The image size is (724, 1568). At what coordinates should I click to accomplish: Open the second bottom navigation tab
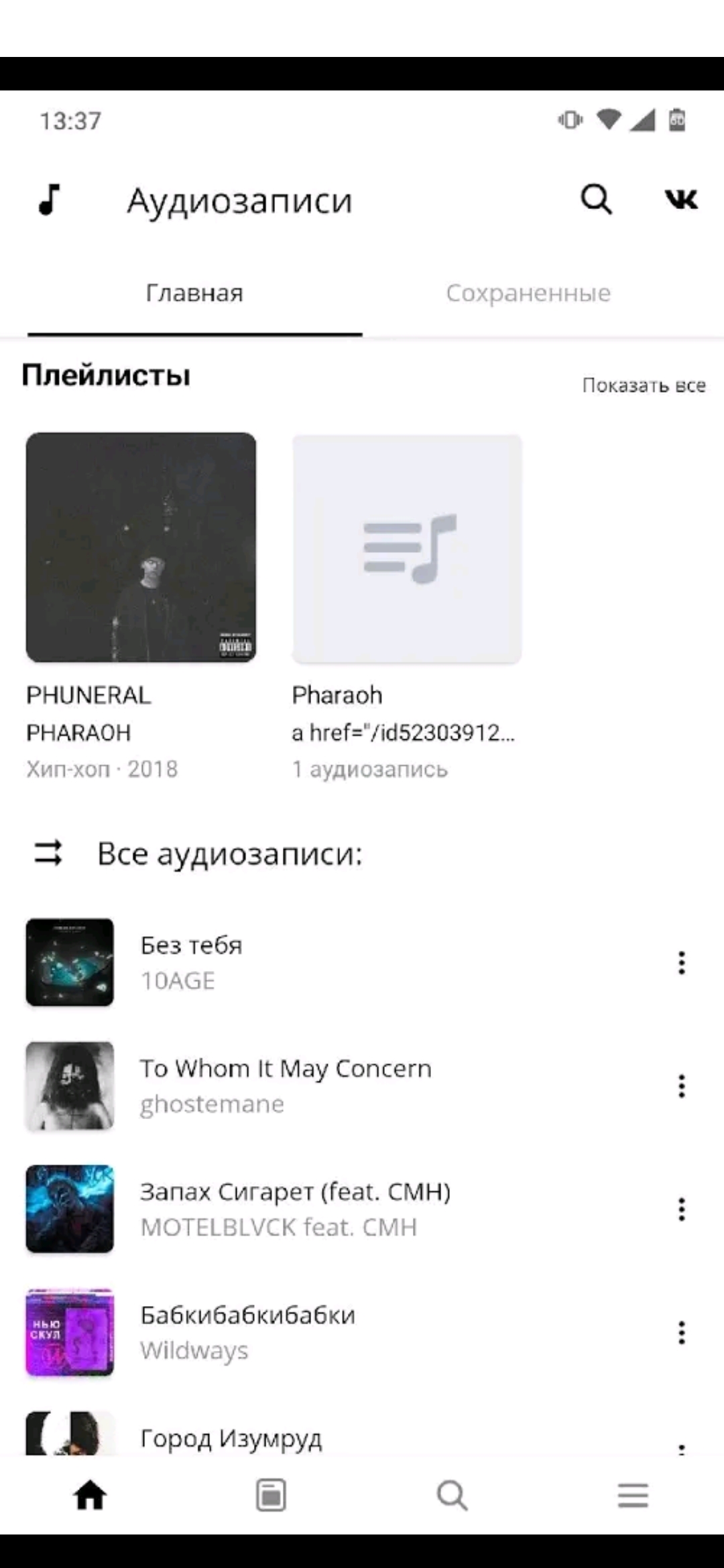[x=271, y=1495]
